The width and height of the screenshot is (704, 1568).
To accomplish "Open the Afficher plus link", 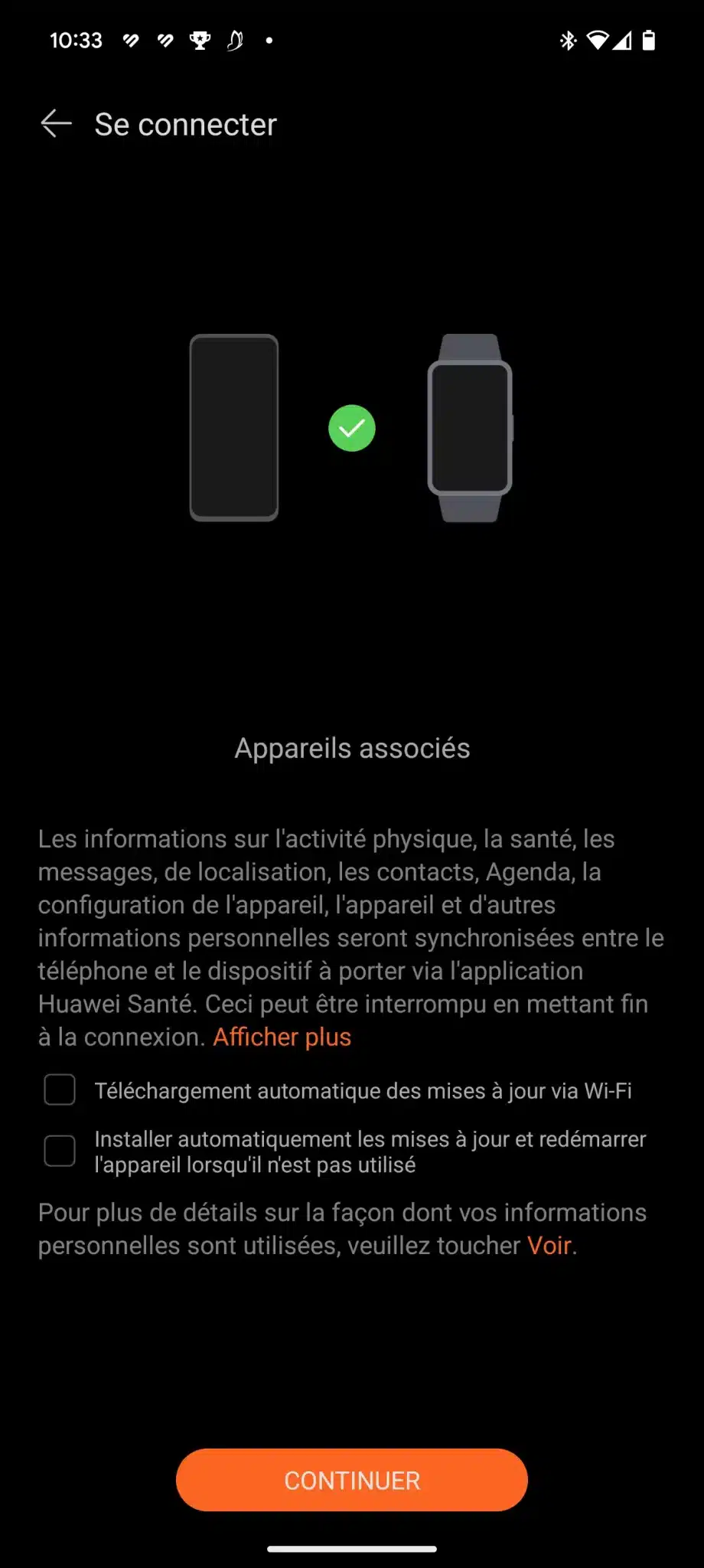I will (x=282, y=1037).
